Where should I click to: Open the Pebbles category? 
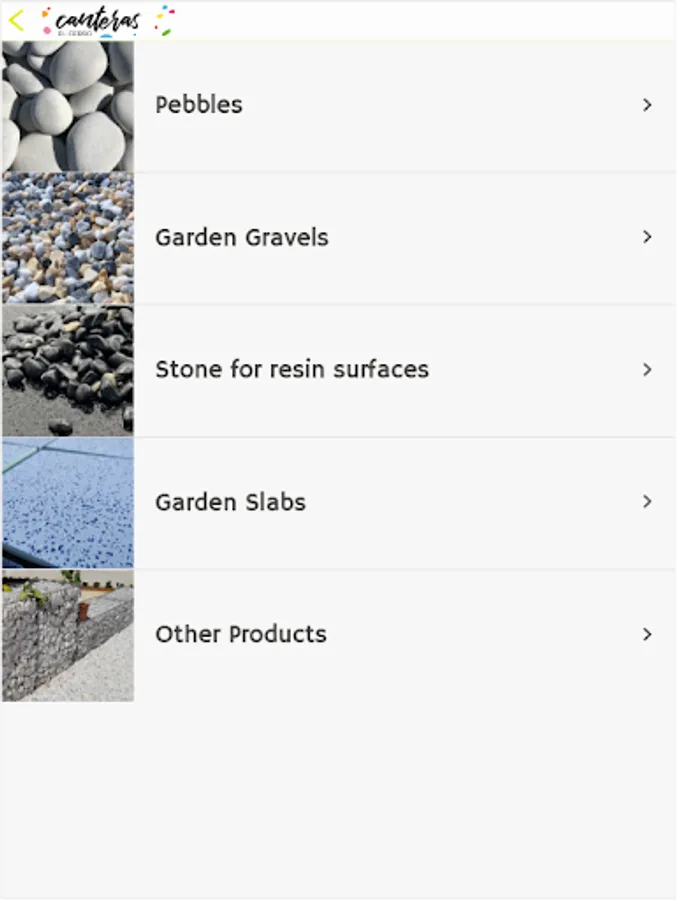coord(340,105)
